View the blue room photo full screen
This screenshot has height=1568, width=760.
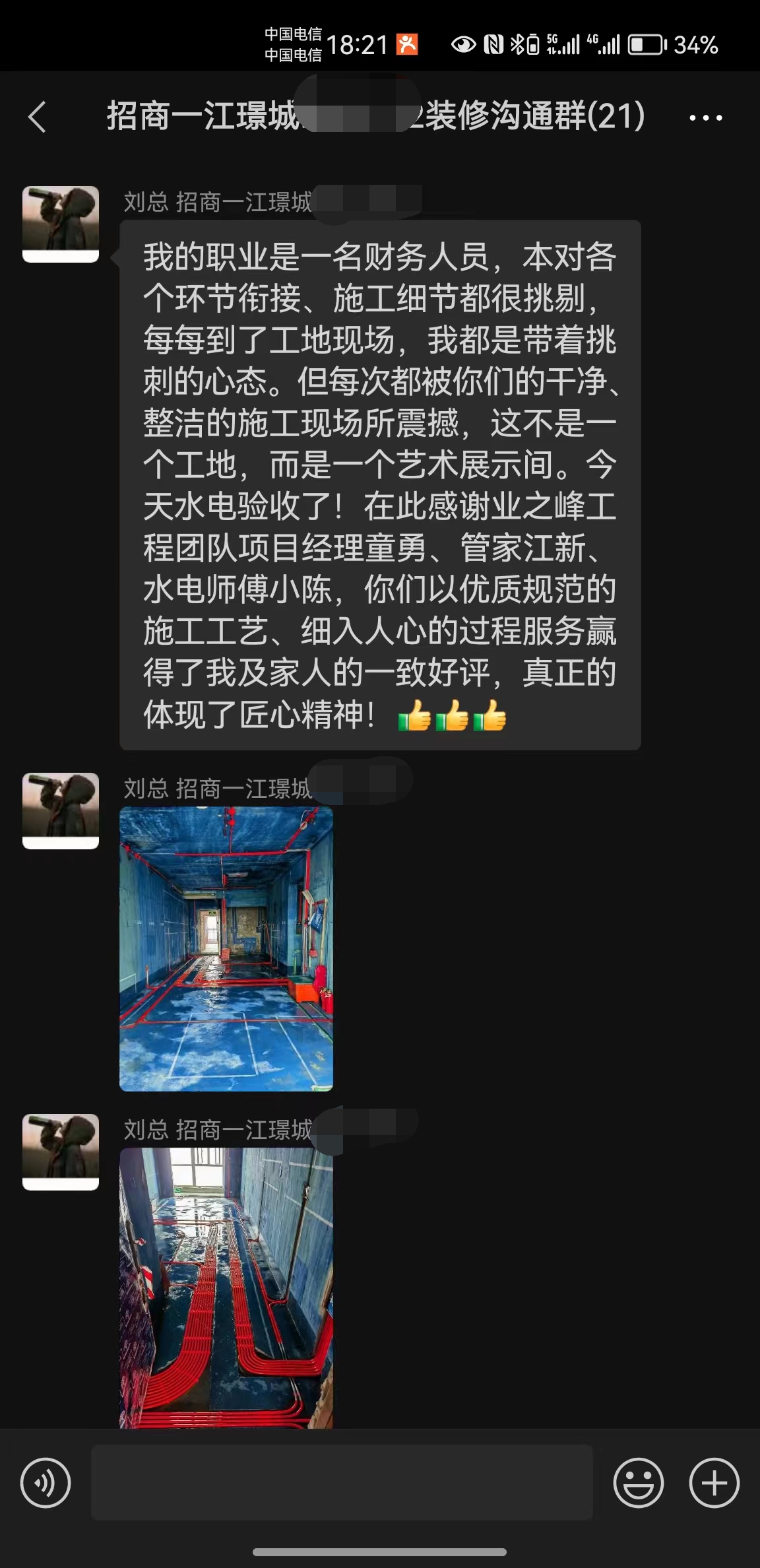[226, 948]
